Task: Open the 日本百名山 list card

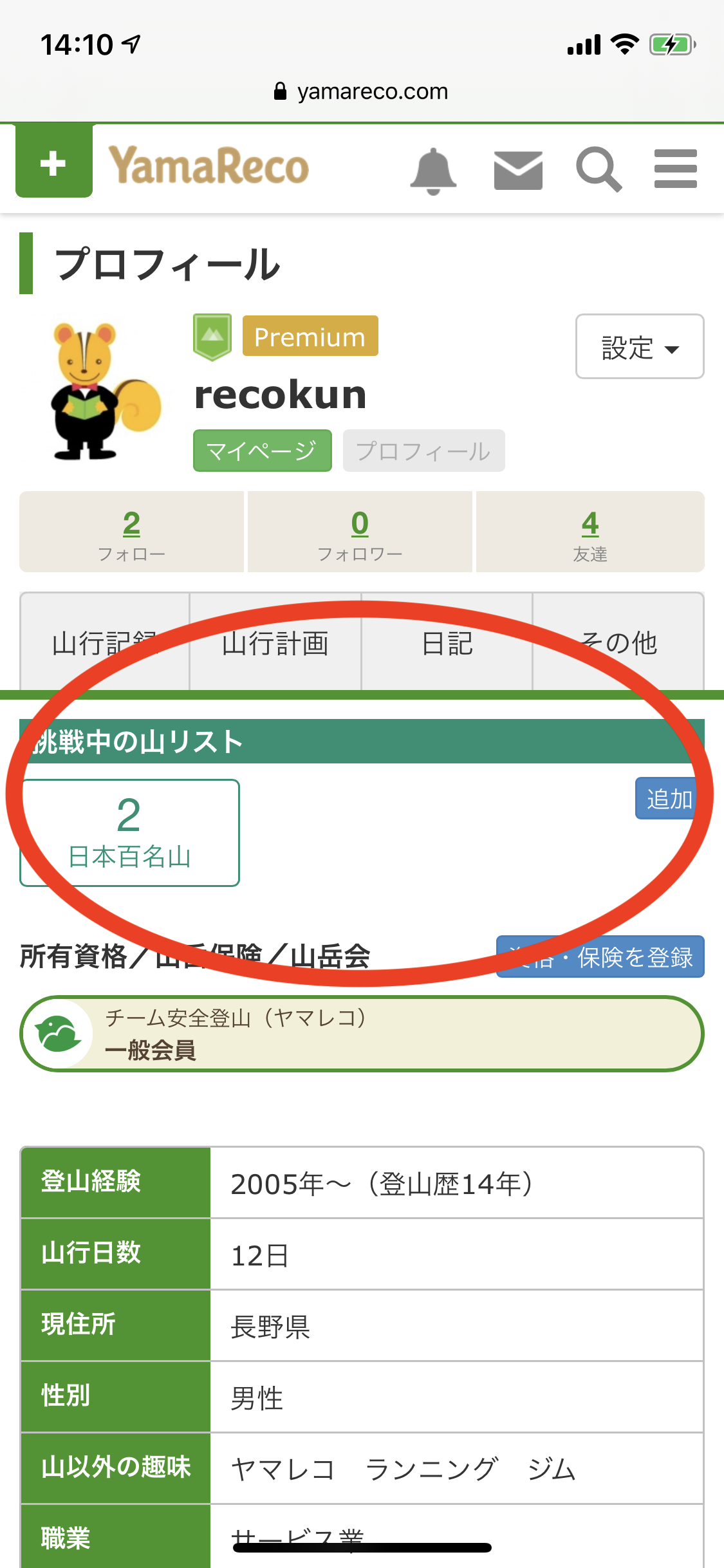Action: pos(129,833)
